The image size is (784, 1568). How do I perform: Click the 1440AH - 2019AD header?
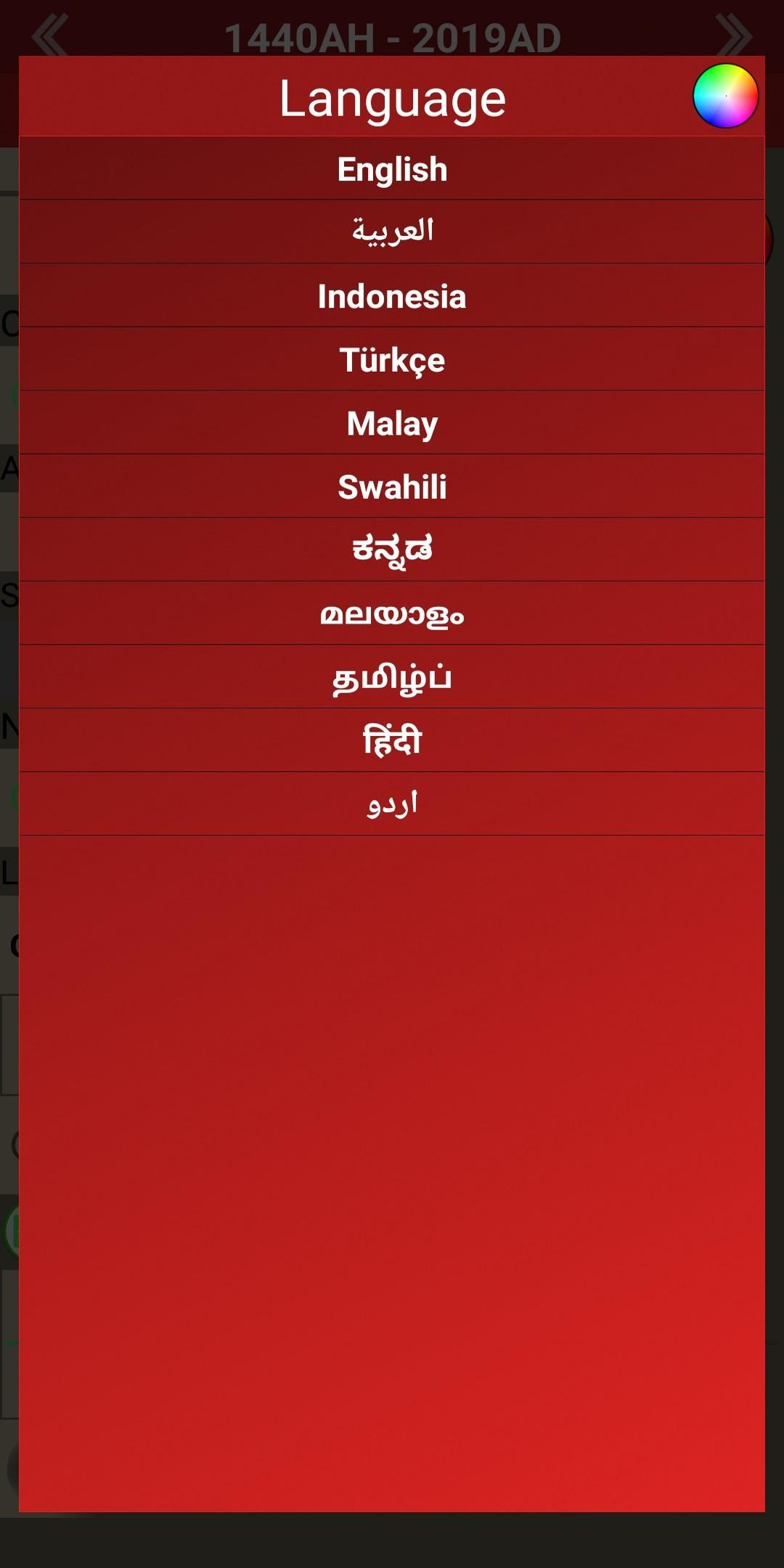[392, 36]
